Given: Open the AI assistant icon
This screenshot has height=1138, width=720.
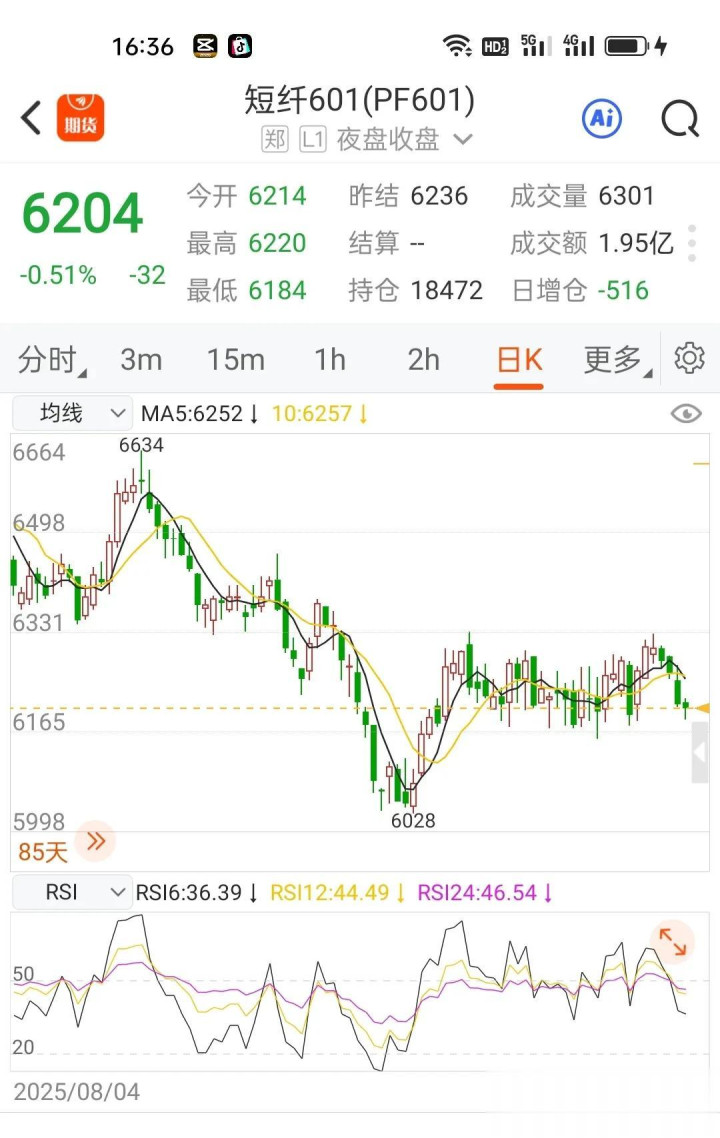Looking at the screenshot, I should click(x=602, y=118).
